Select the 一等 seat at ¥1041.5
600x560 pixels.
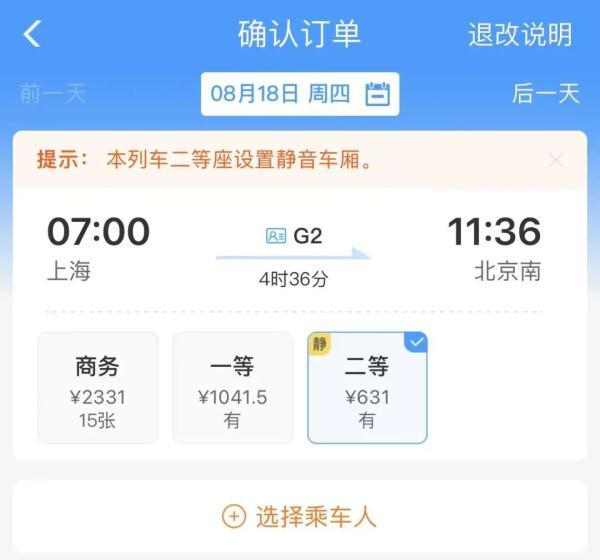[x=233, y=388]
